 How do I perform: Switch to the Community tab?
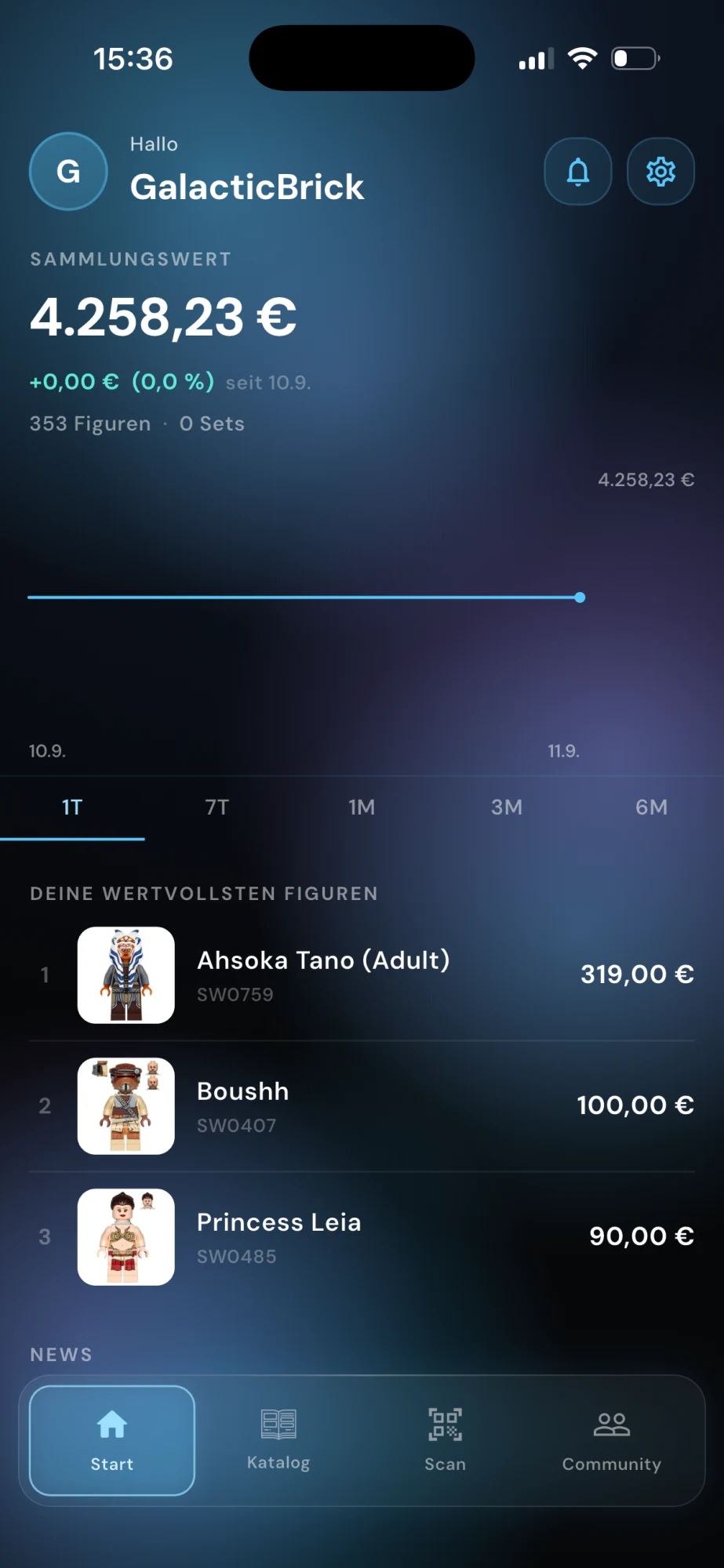click(x=612, y=1441)
